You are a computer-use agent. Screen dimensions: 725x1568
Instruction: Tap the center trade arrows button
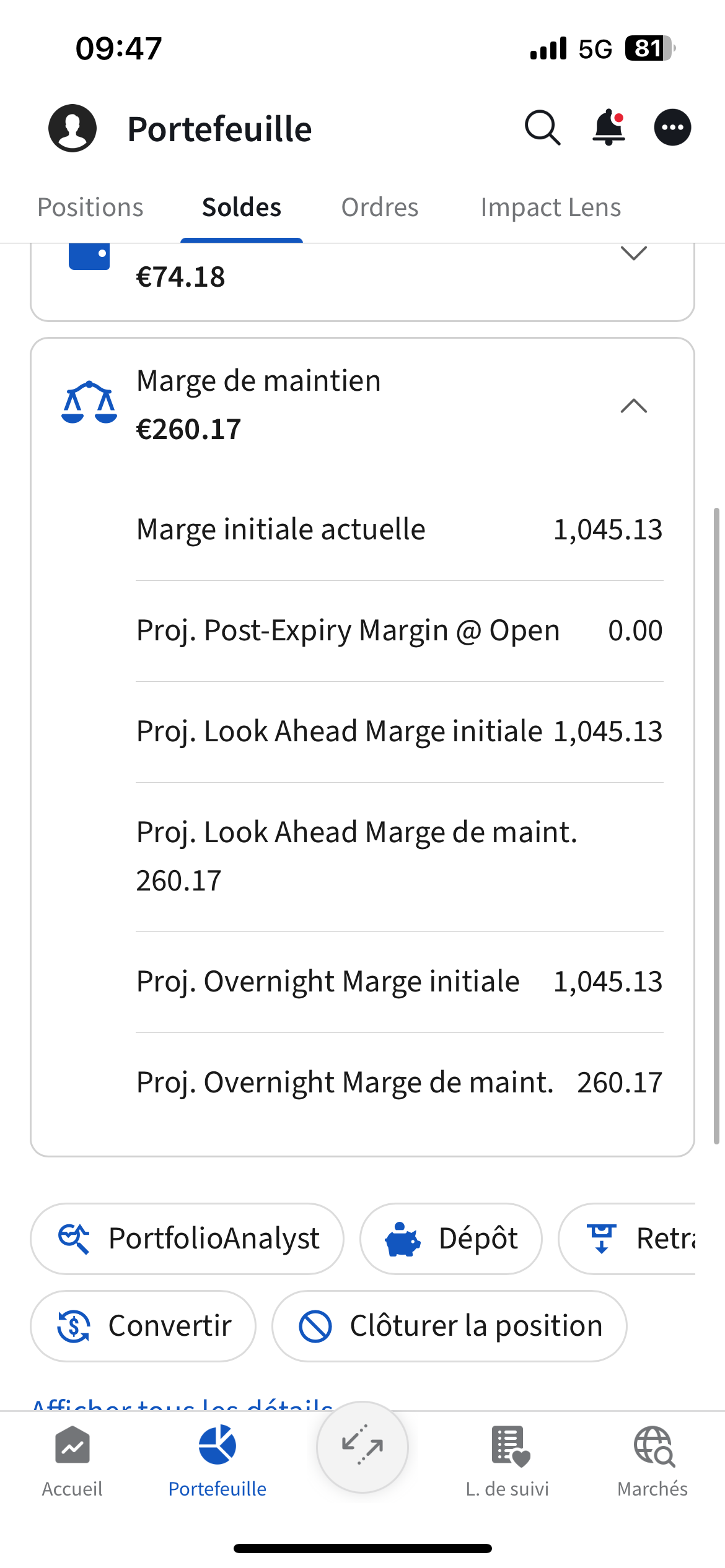point(362,1447)
